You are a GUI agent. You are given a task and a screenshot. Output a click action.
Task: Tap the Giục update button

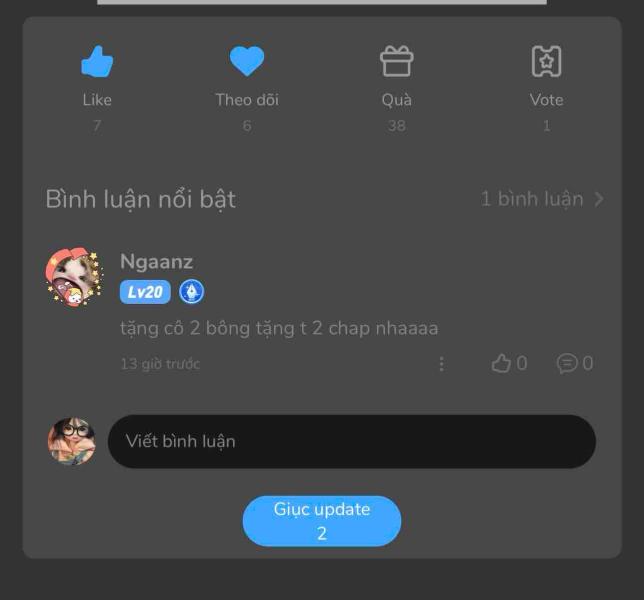pyautogui.click(x=322, y=521)
